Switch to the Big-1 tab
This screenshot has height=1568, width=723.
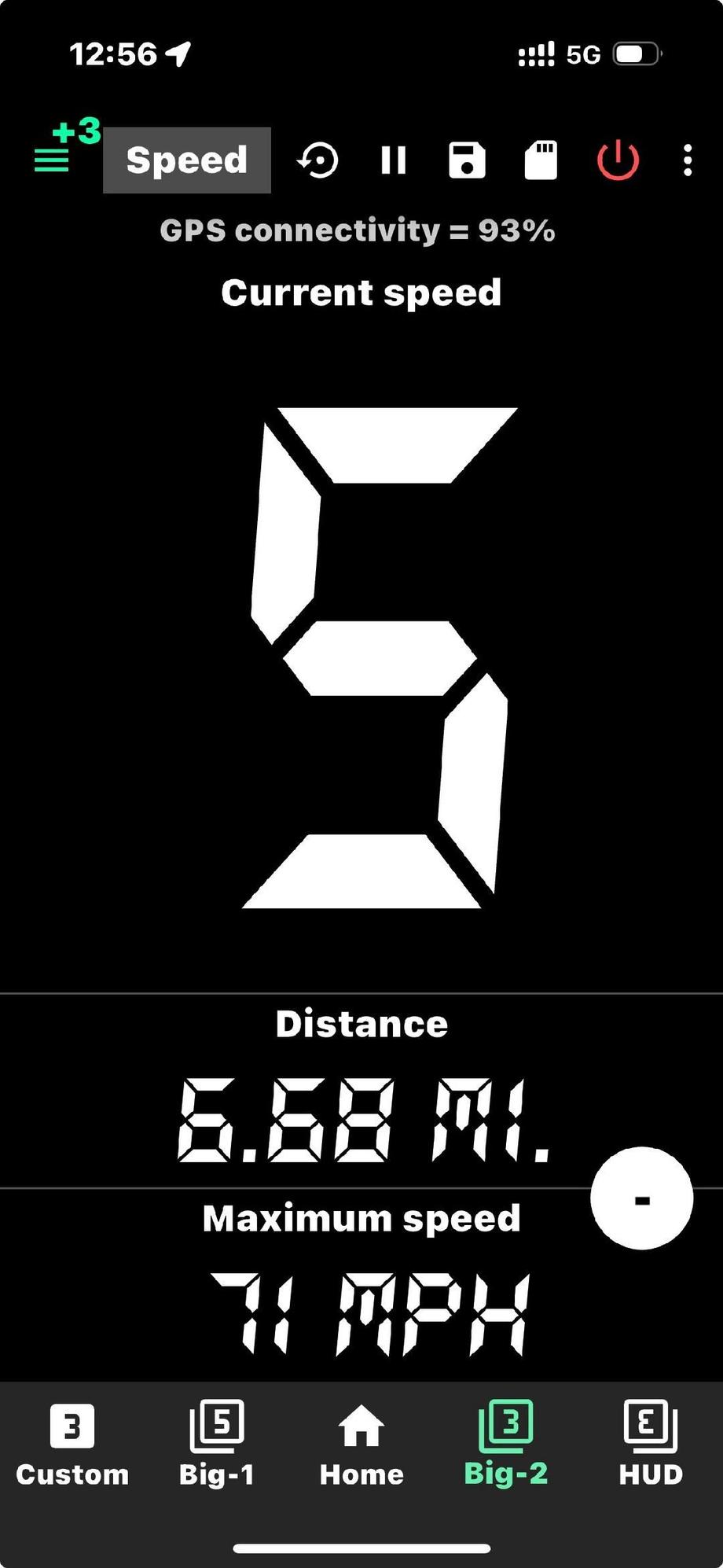tap(217, 1445)
